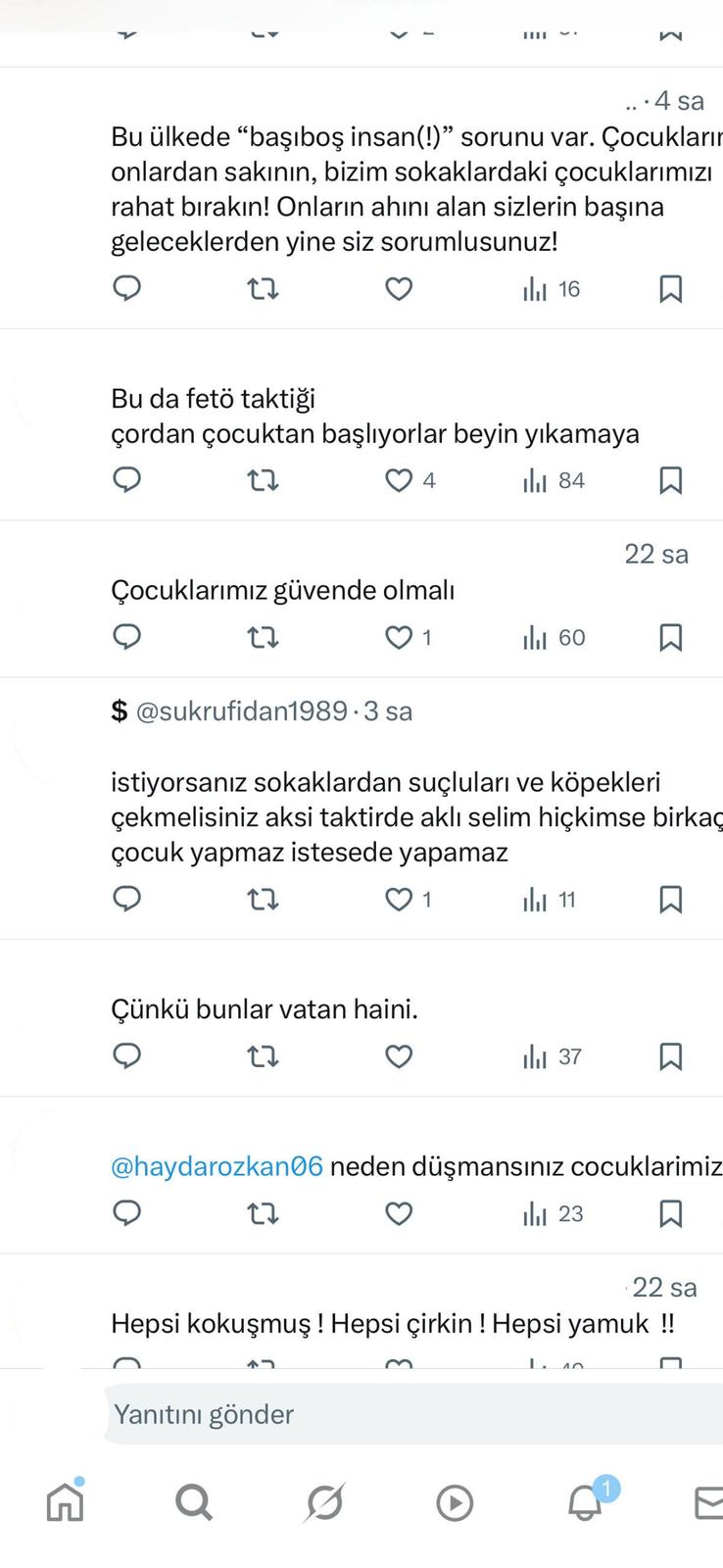The width and height of the screenshot is (723, 1568).
Task: Like the "başıboş insan(!)" tweet
Action: pos(399,289)
